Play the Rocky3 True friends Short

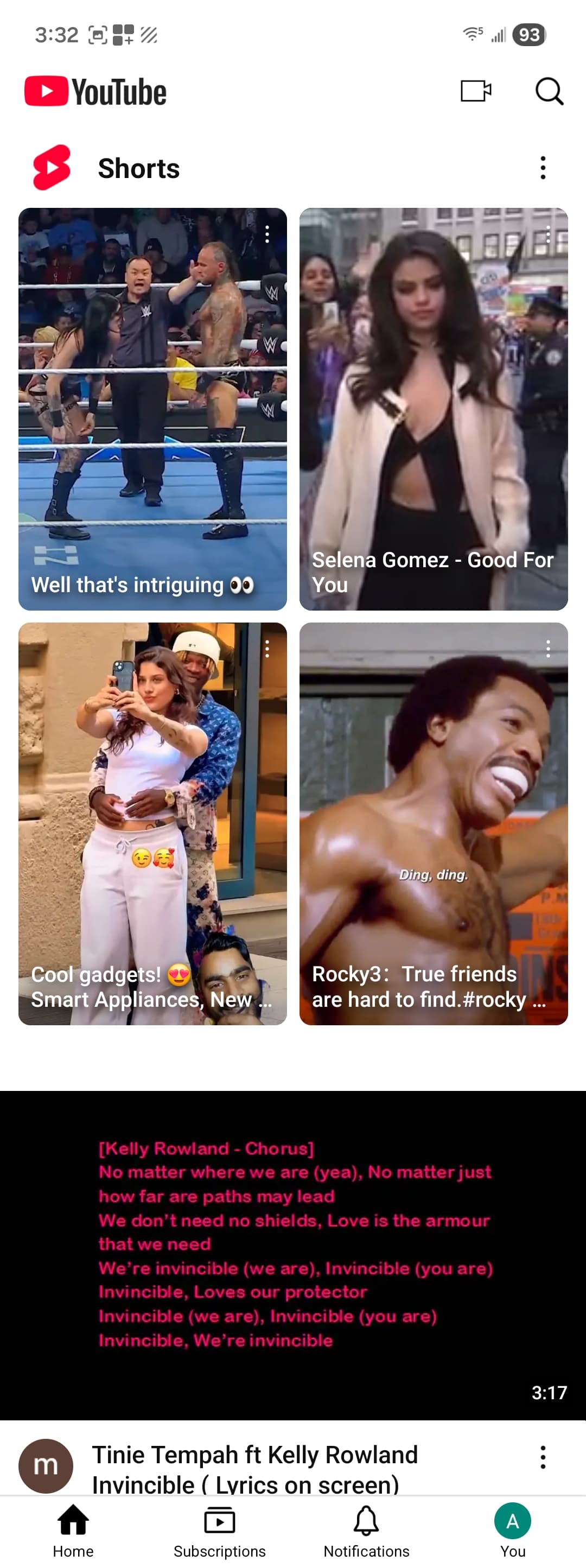pos(434,823)
